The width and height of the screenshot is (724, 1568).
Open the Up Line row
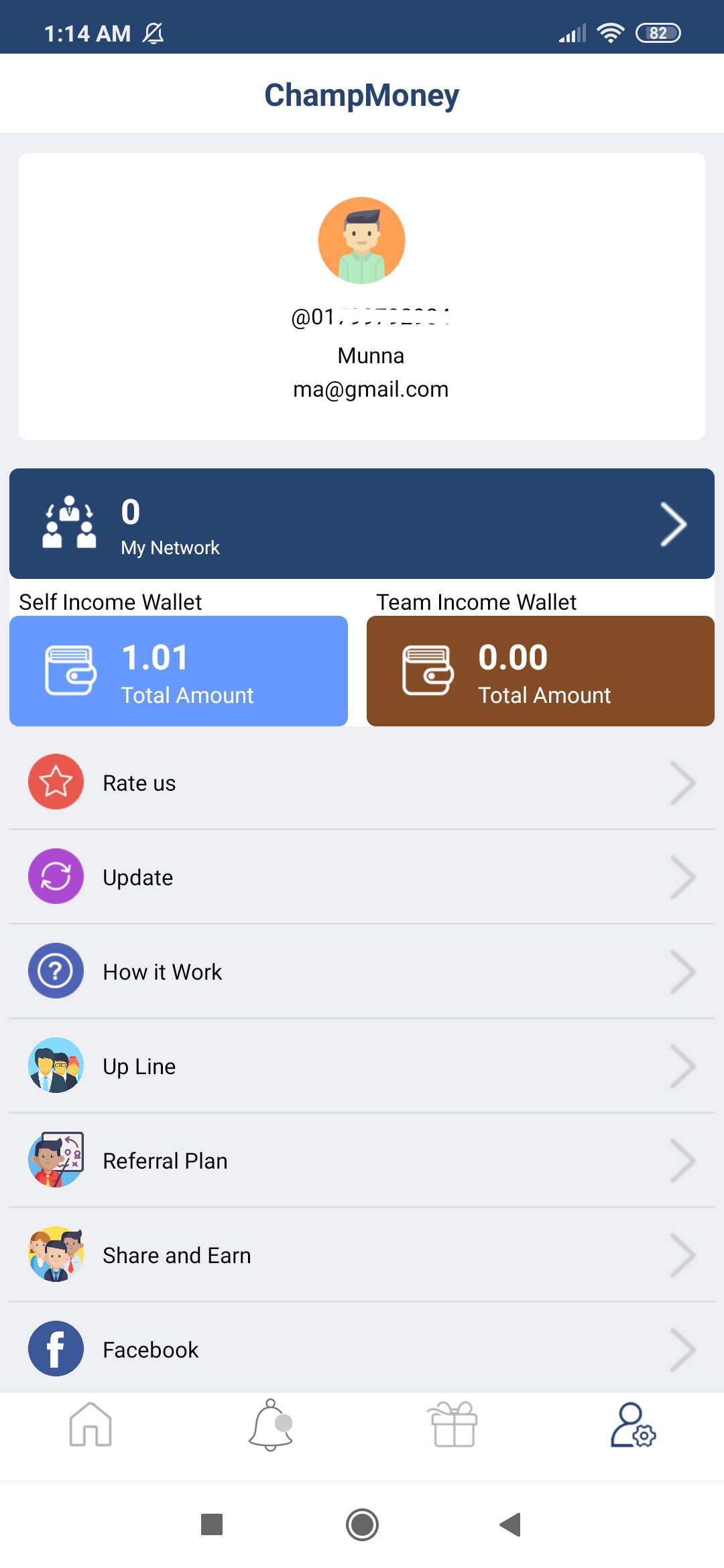pyautogui.click(x=362, y=1065)
